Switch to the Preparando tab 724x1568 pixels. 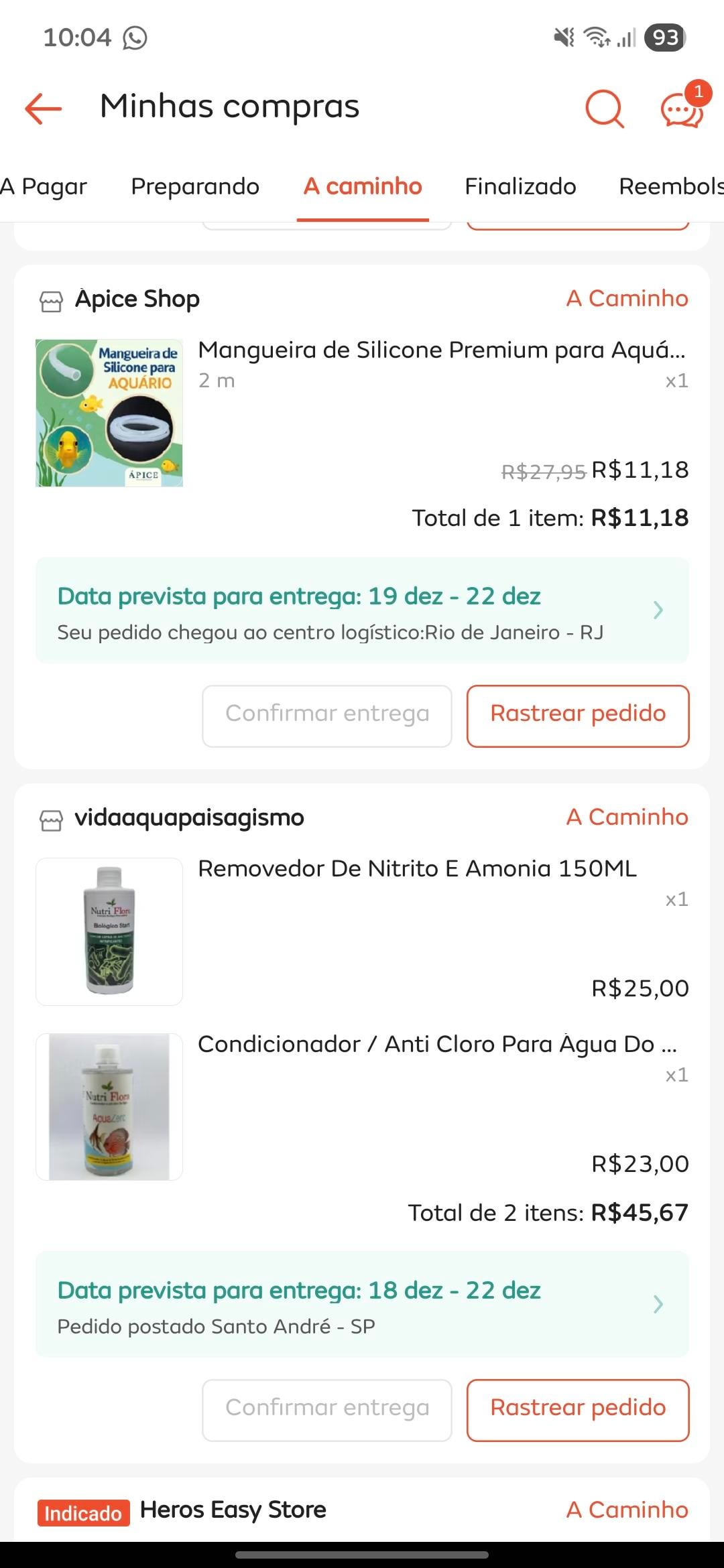click(x=195, y=186)
